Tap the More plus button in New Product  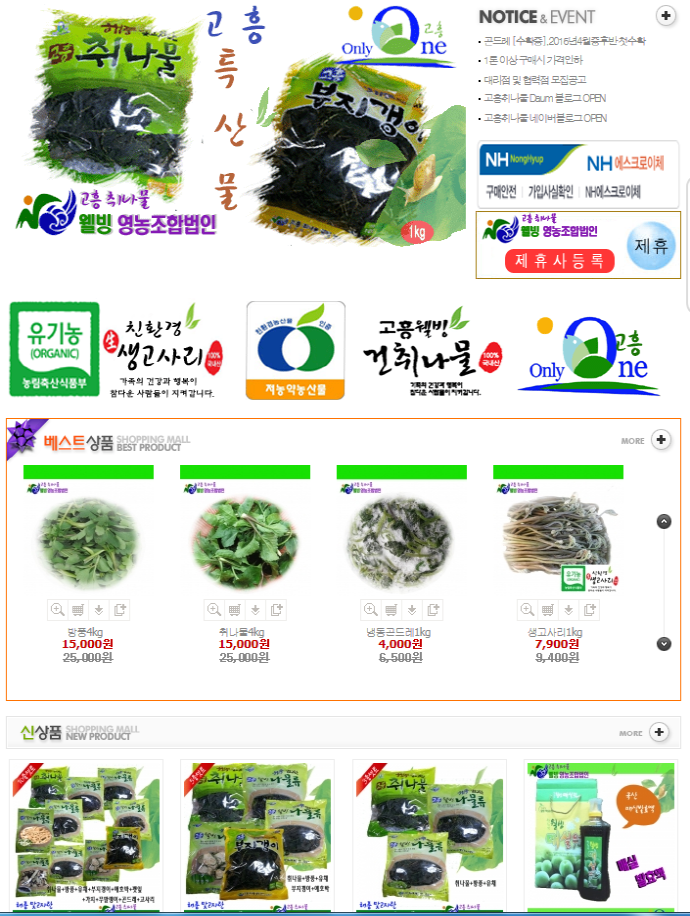[x=659, y=732]
